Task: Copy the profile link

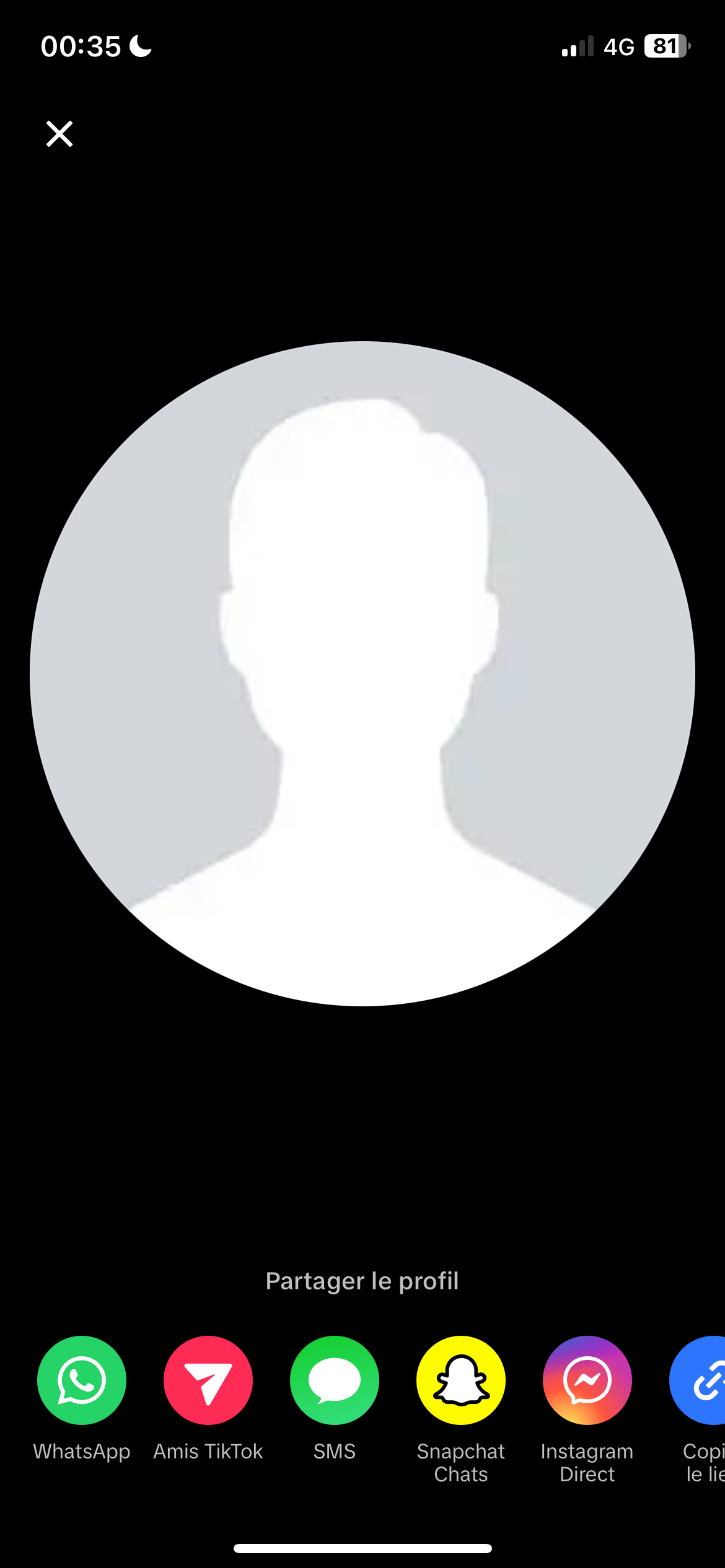Action: tap(703, 1380)
